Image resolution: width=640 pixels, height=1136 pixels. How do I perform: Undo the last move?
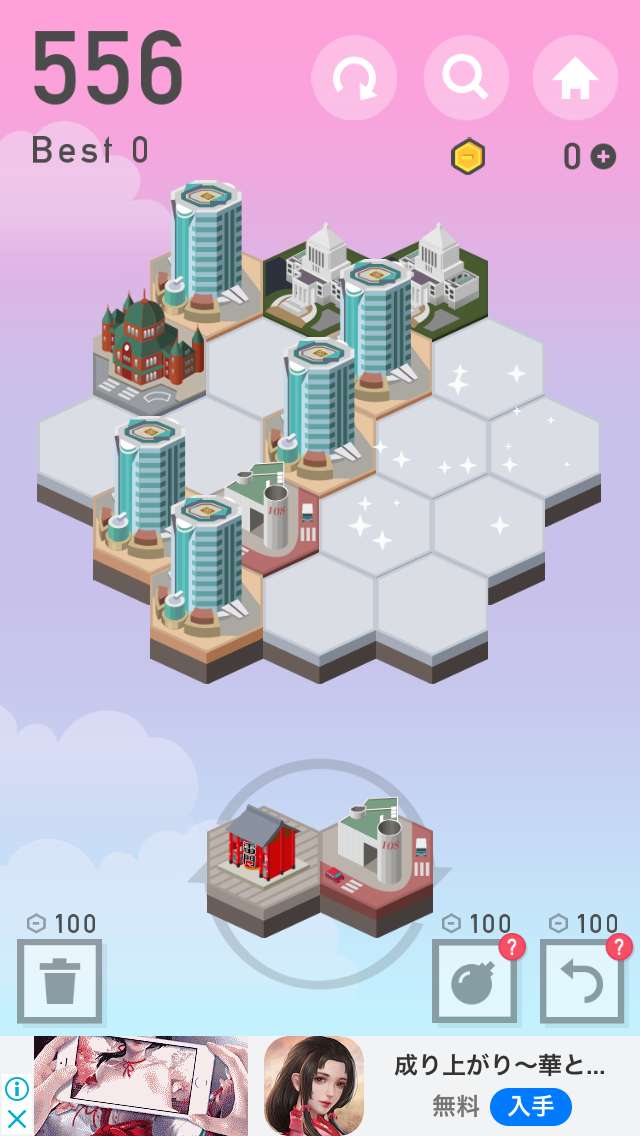(x=582, y=981)
